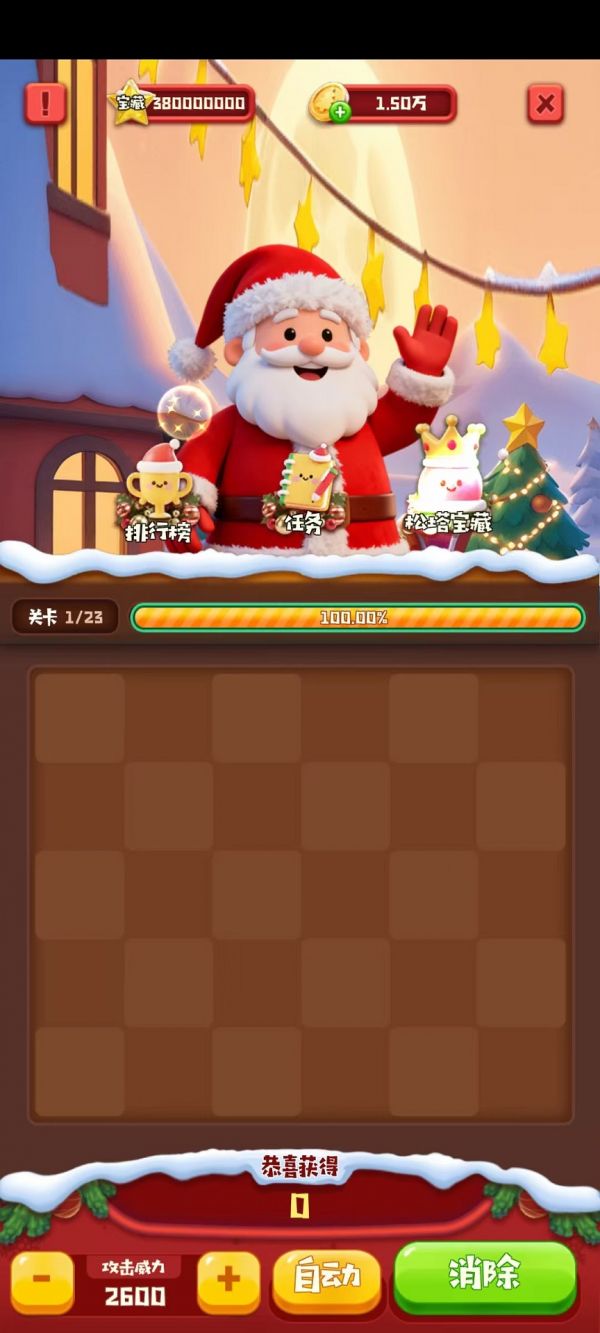The width and height of the screenshot is (600, 1333).
Task: Close the game with the X button
Action: coord(545,103)
